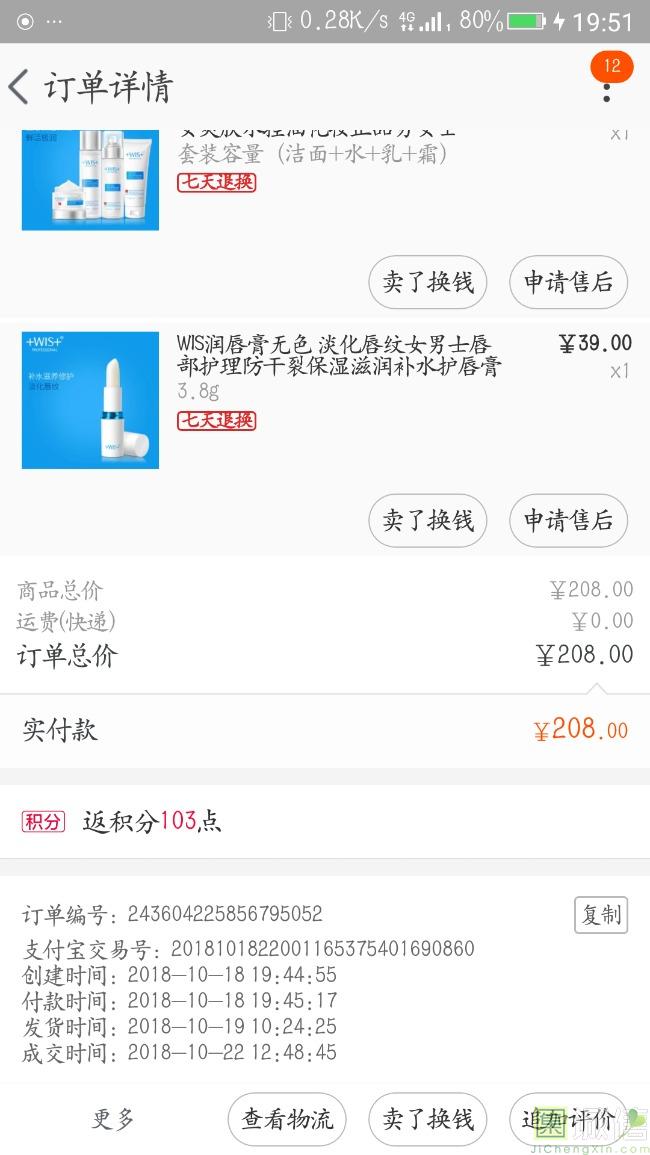The height and width of the screenshot is (1155, 650).
Task: Tap 申请售后 for the skincare set
Action: click(x=568, y=282)
